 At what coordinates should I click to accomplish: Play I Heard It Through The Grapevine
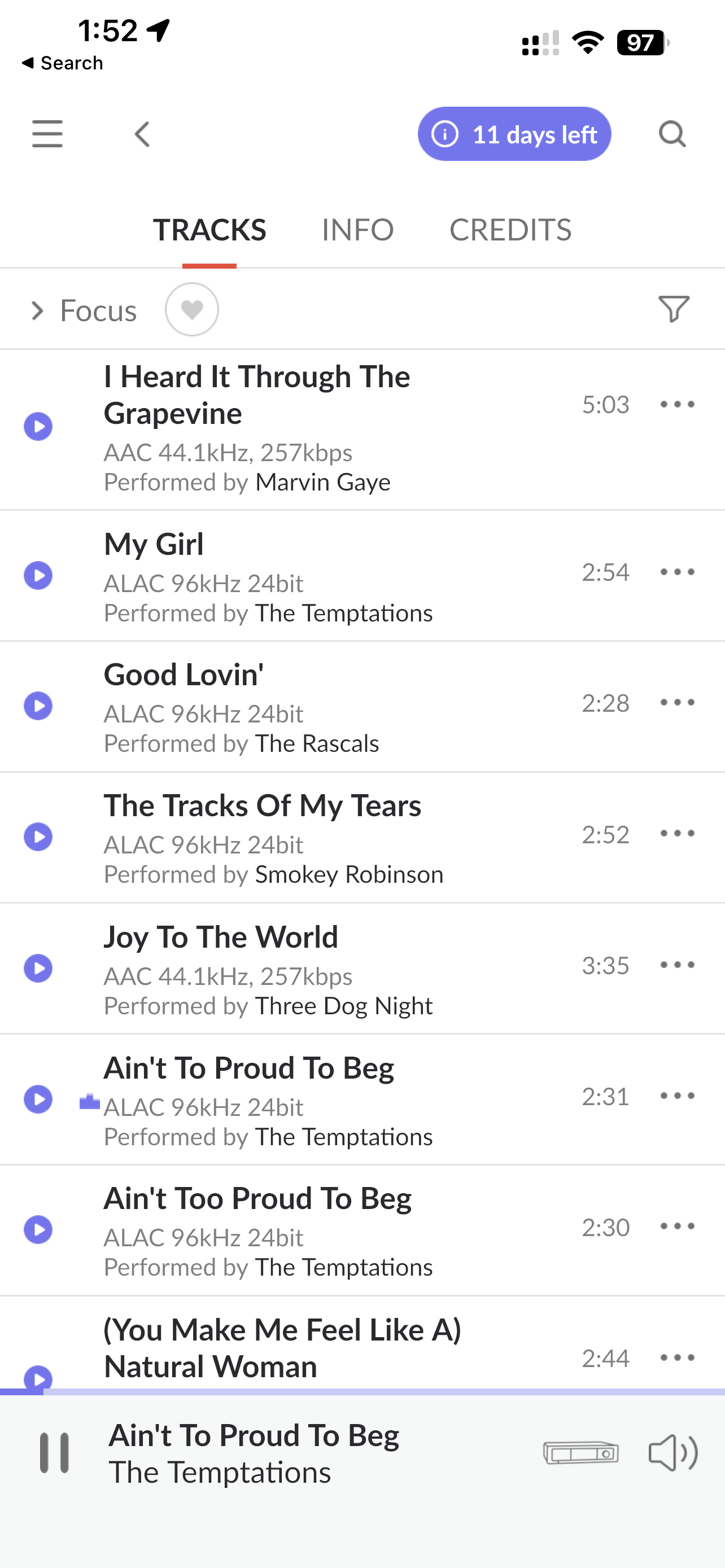click(38, 426)
